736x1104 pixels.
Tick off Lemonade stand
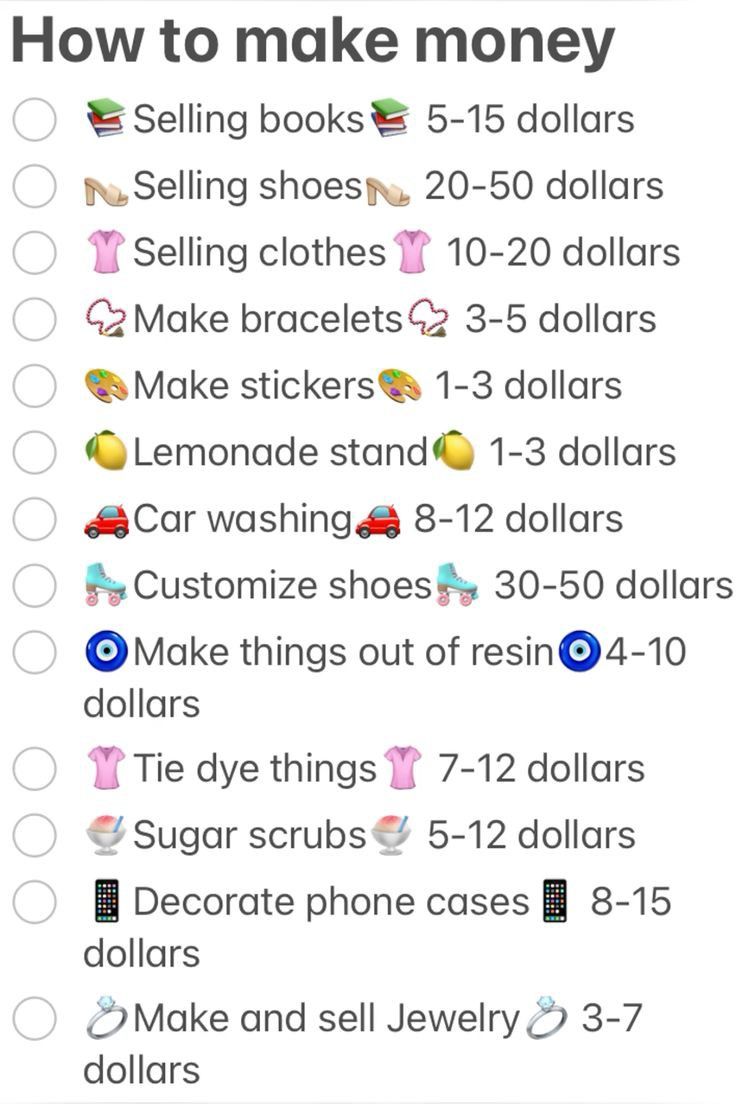tap(35, 453)
